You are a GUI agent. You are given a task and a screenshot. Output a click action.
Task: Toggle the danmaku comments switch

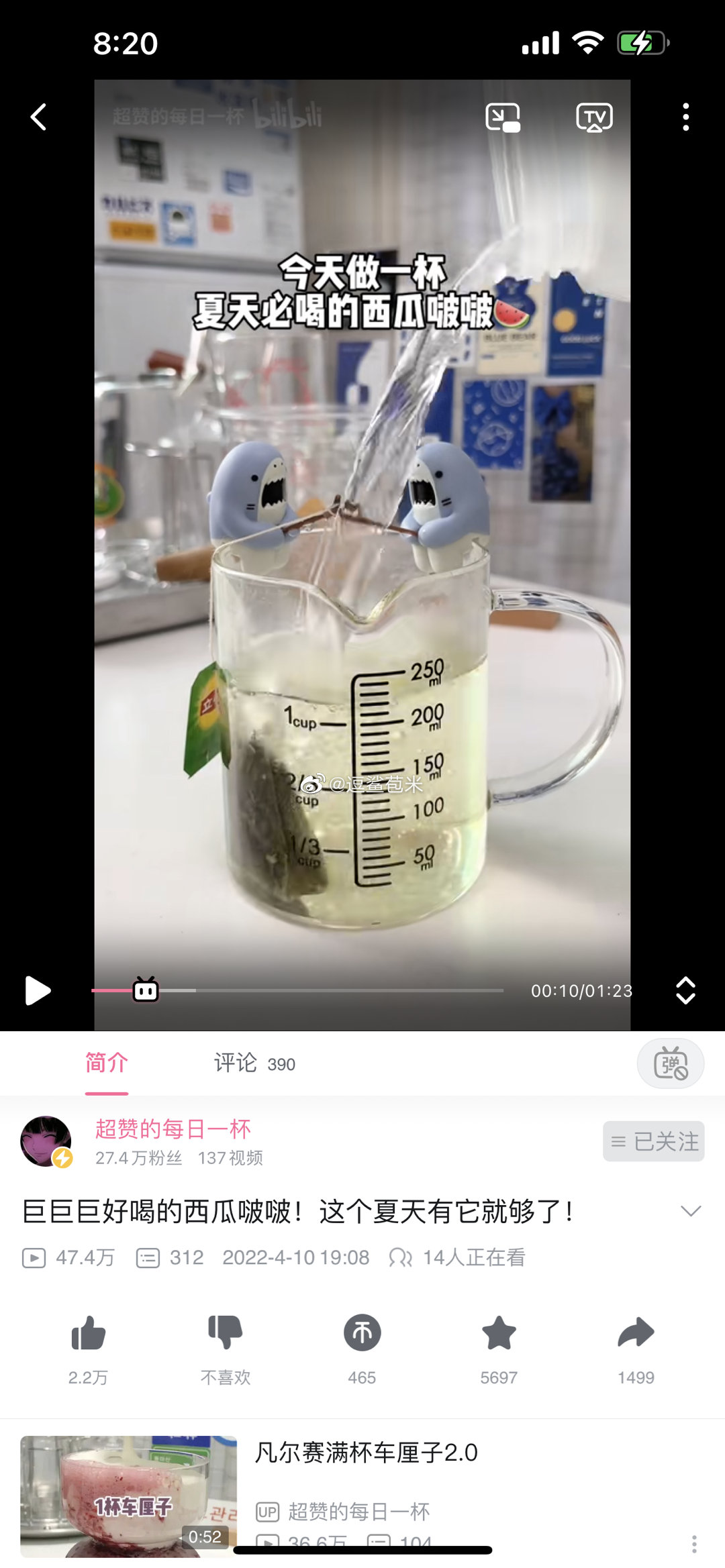pyautogui.click(x=670, y=1063)
